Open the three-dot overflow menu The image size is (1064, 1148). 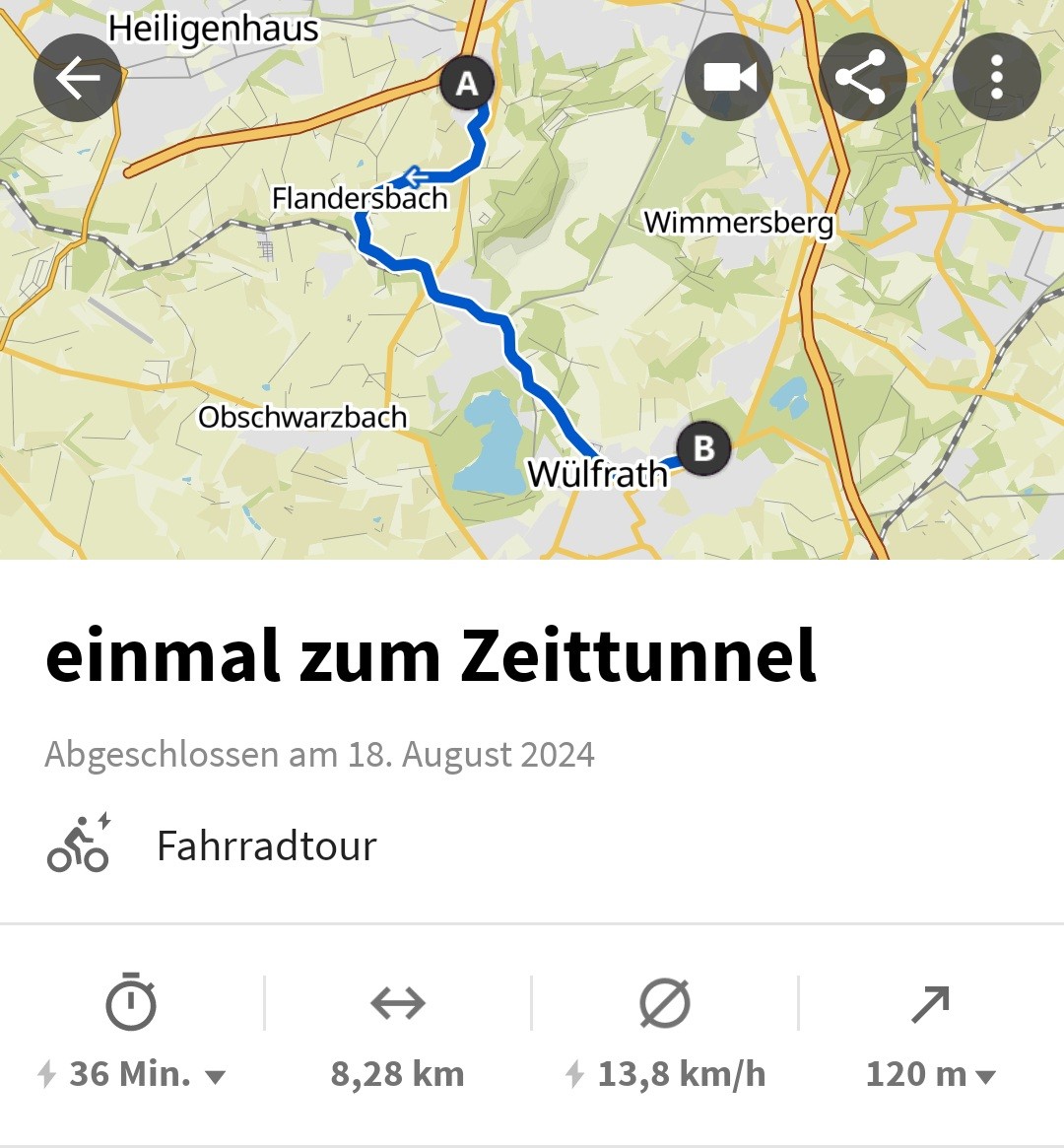(996, 78)
